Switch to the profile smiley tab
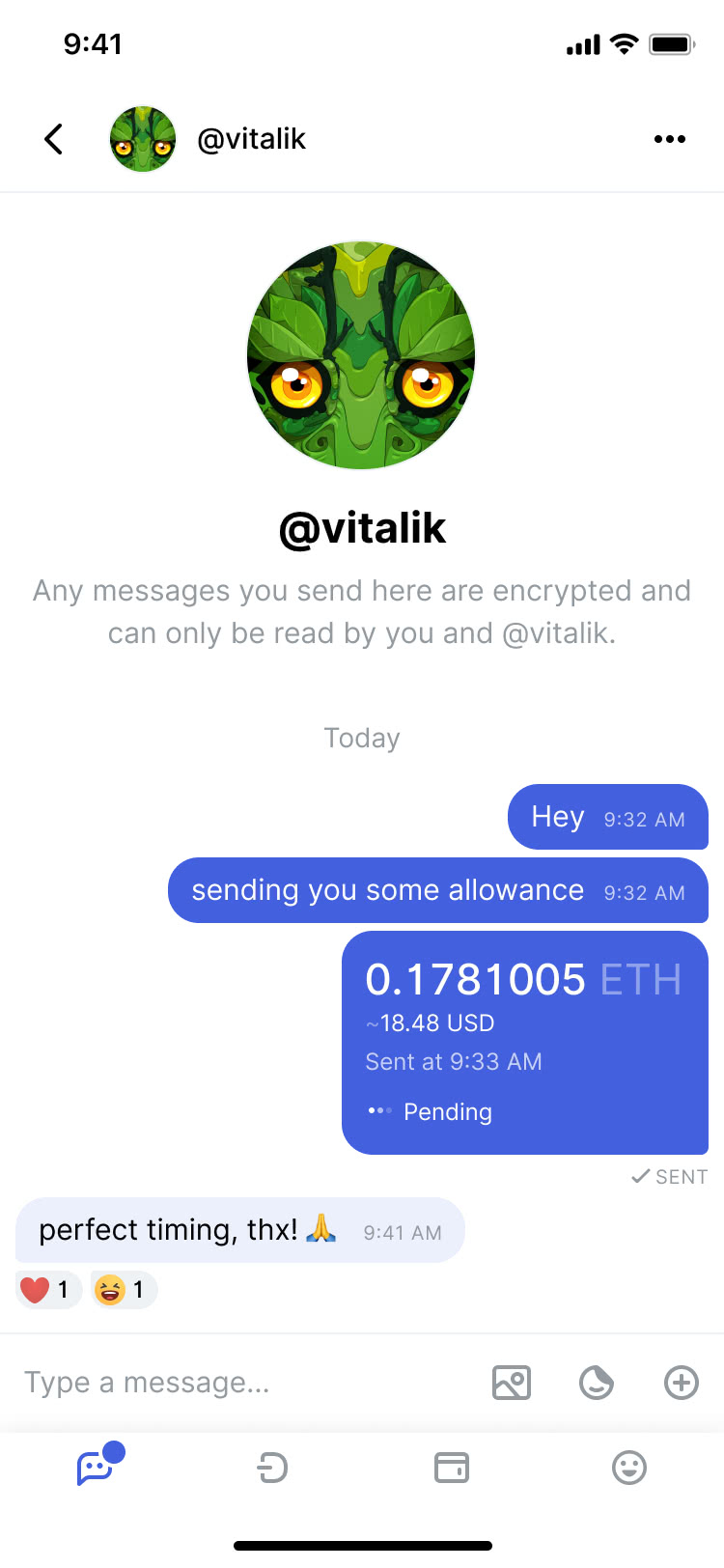 point(629,1469)
